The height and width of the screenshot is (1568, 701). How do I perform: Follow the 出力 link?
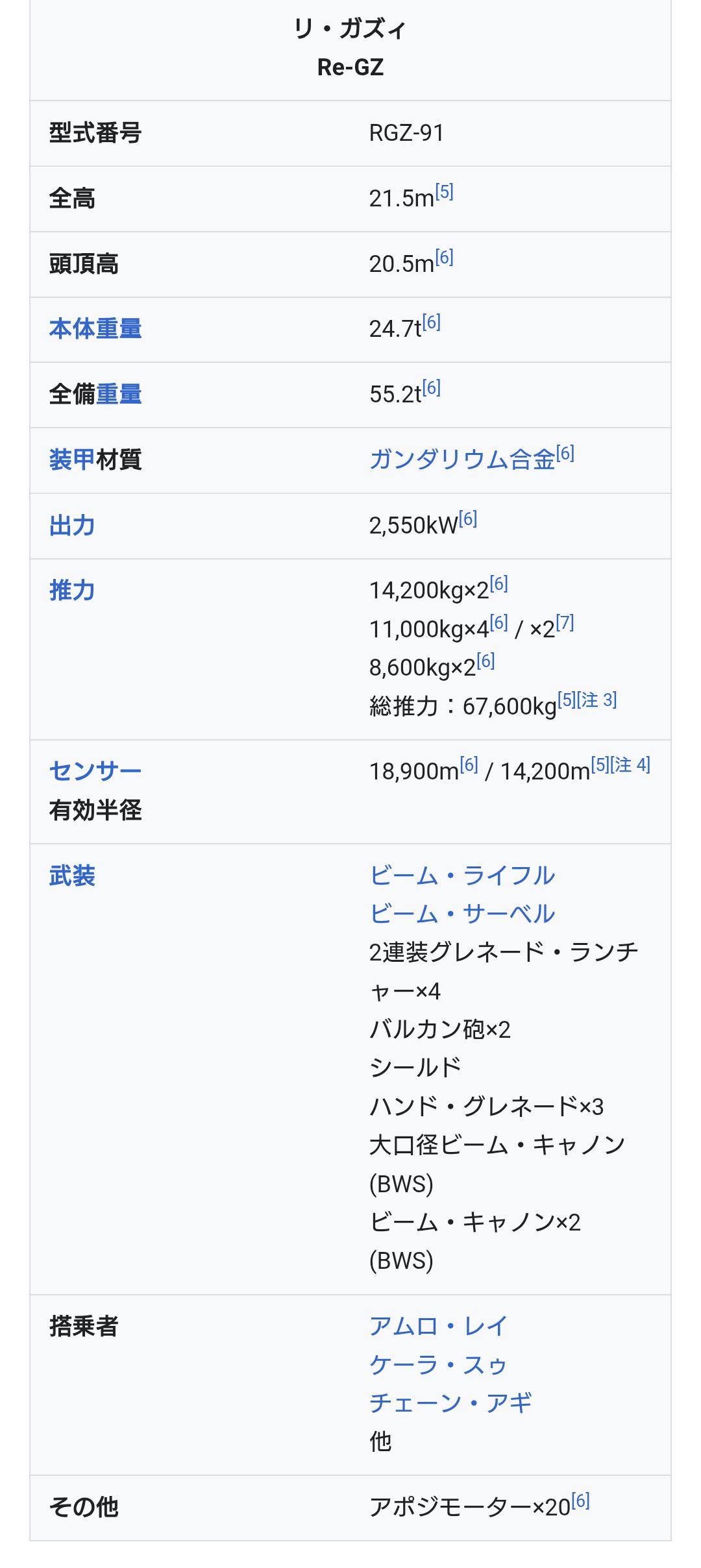click(72, 525)
